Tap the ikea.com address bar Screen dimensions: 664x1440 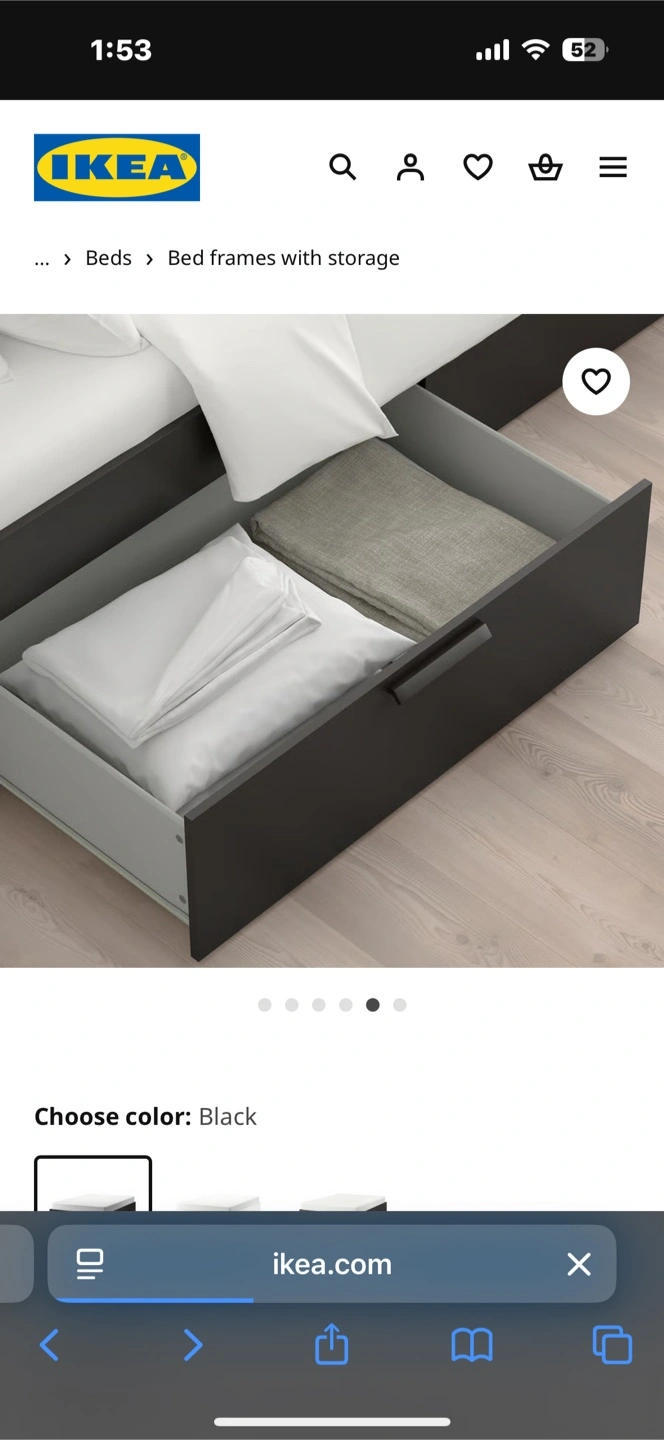tap(332, 1264)
